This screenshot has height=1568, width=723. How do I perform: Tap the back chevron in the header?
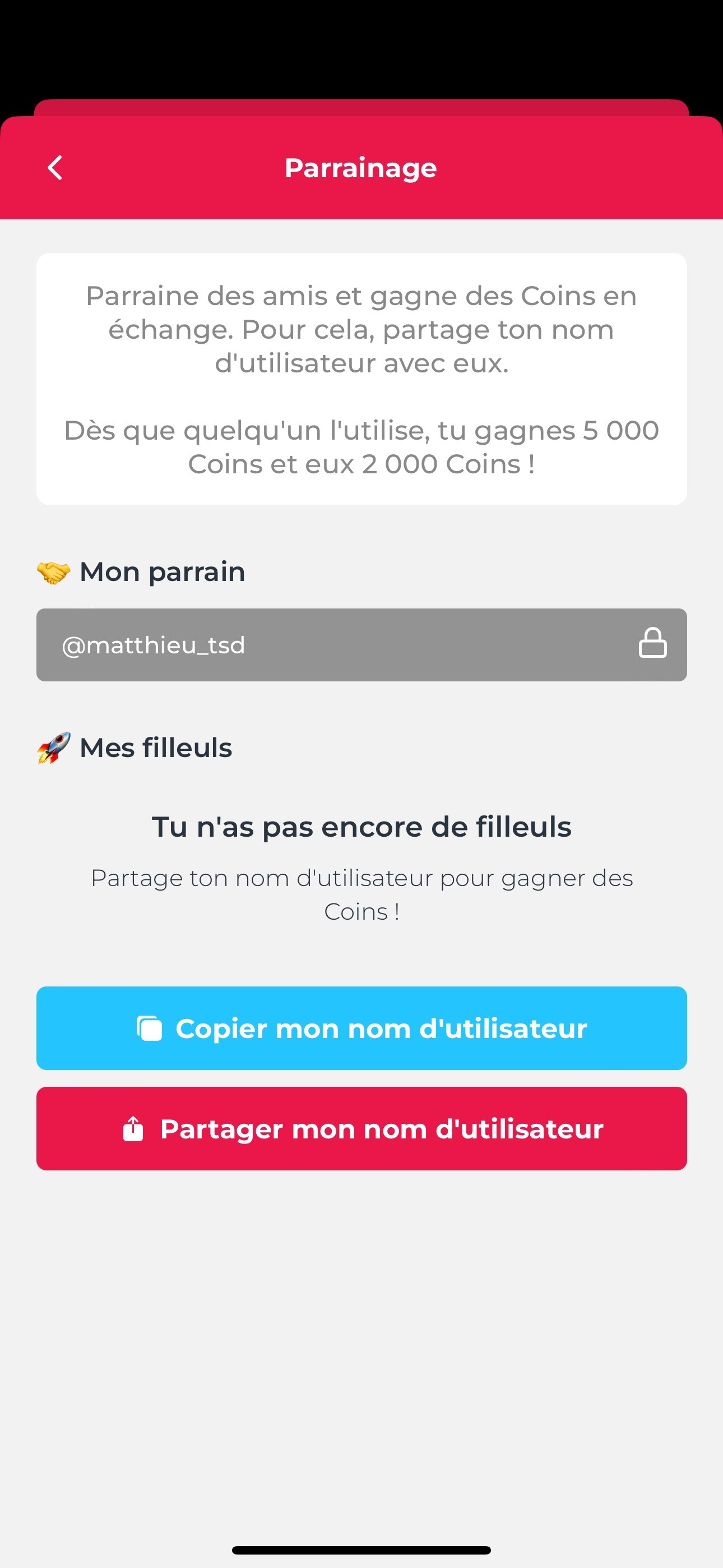click(x=55, y=167)
